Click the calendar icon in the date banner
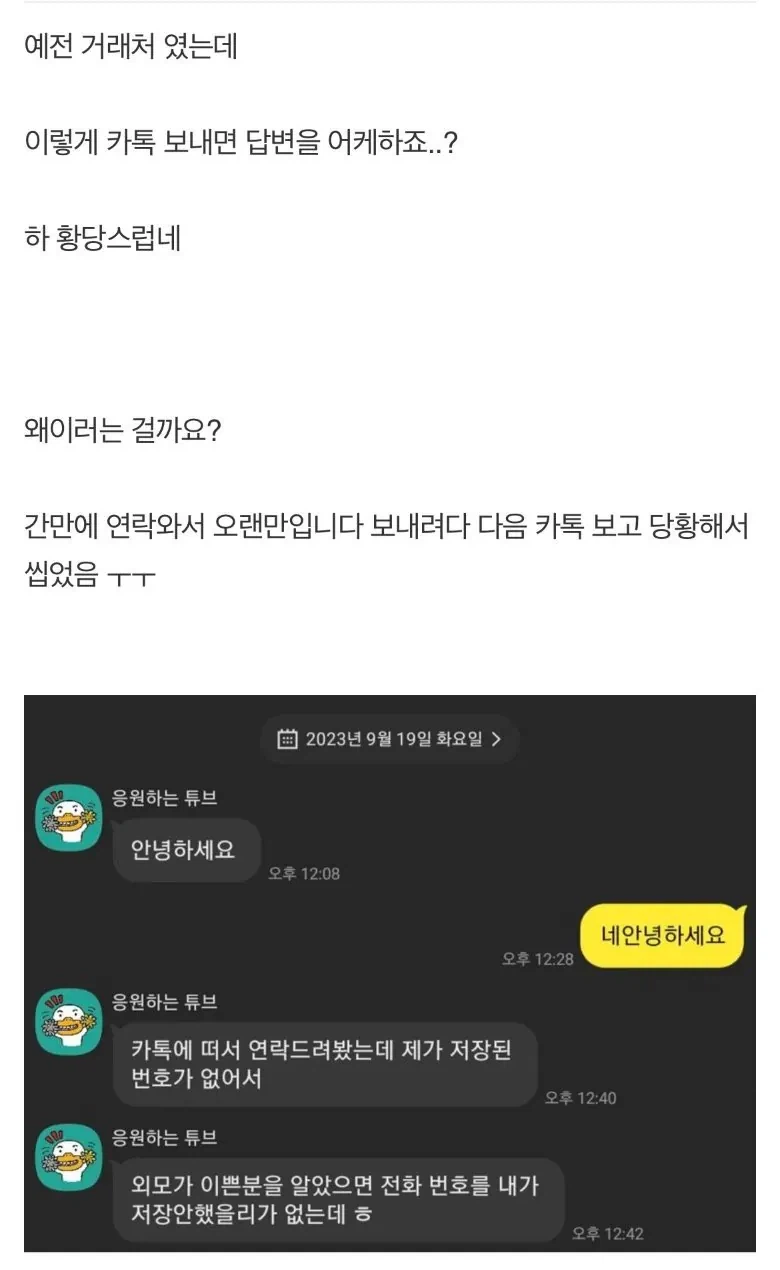This screenshot has height=1270, width=780. (x=286, y=739)
